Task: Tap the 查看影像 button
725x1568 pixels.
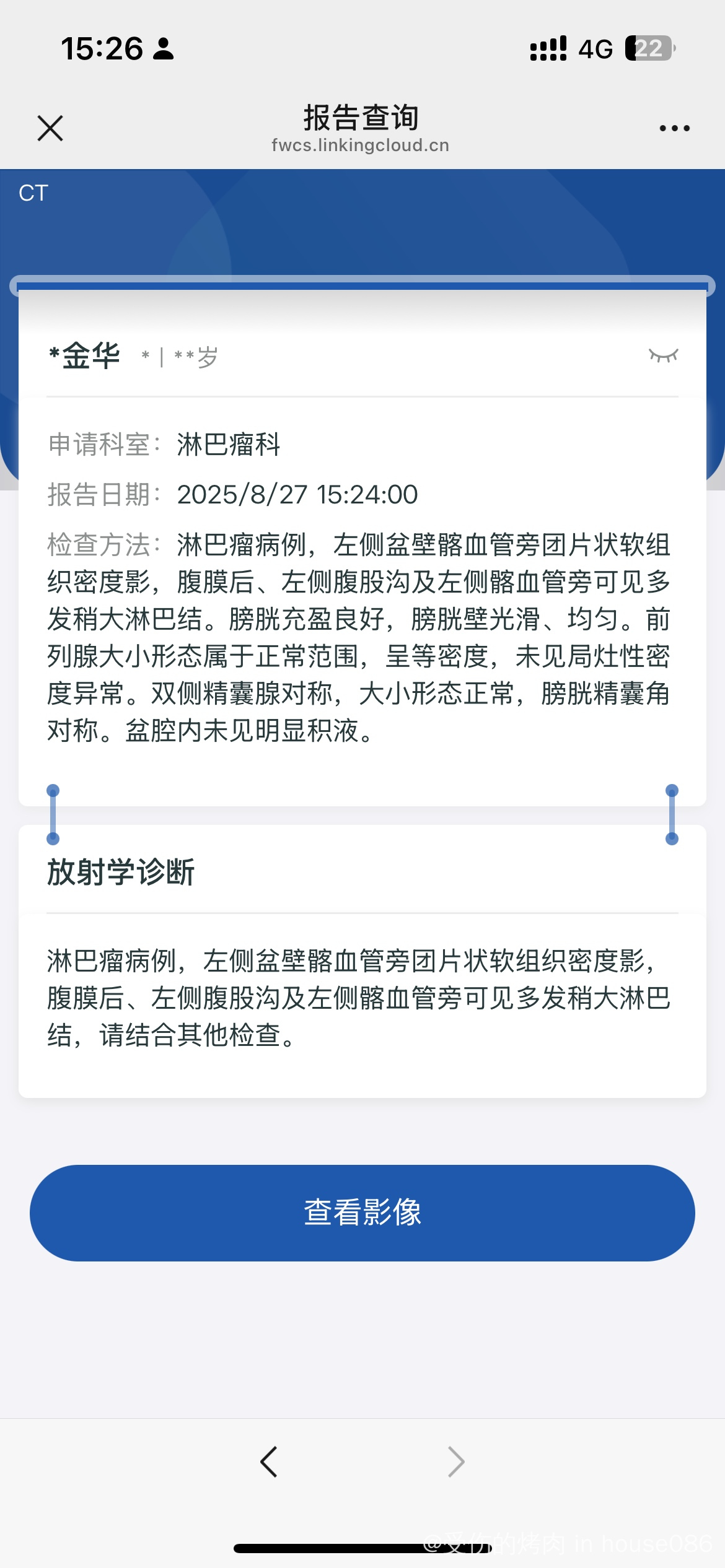Action: point(362,1213)
